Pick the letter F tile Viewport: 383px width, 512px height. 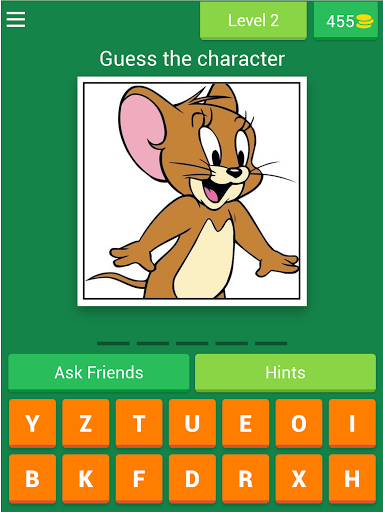pyautogui.click(x=139, y=479)
